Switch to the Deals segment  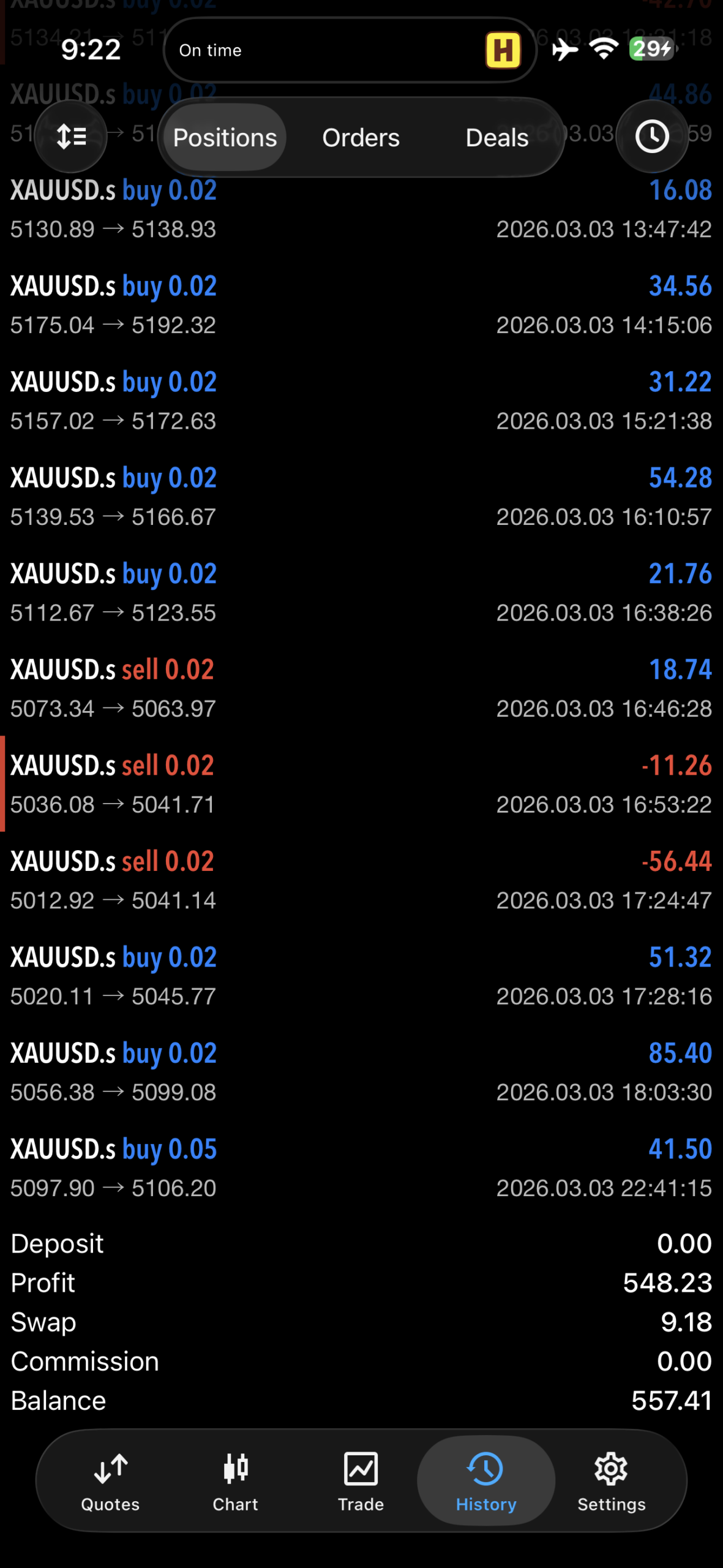tap(496, 138)
